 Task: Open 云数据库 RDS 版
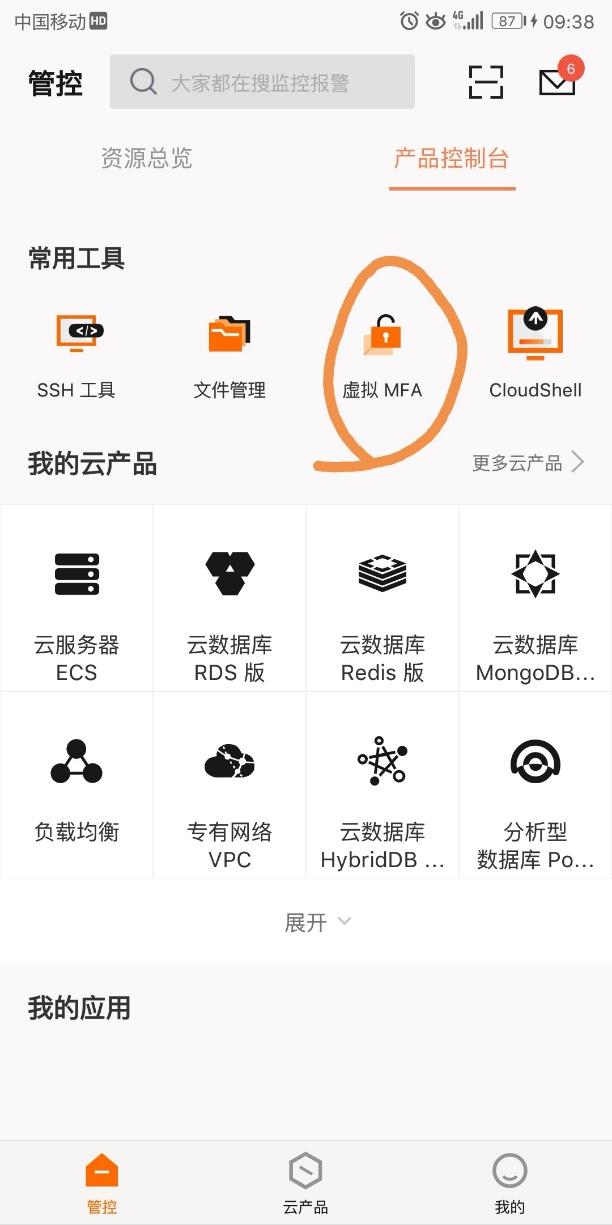click(x=230, y=598)
